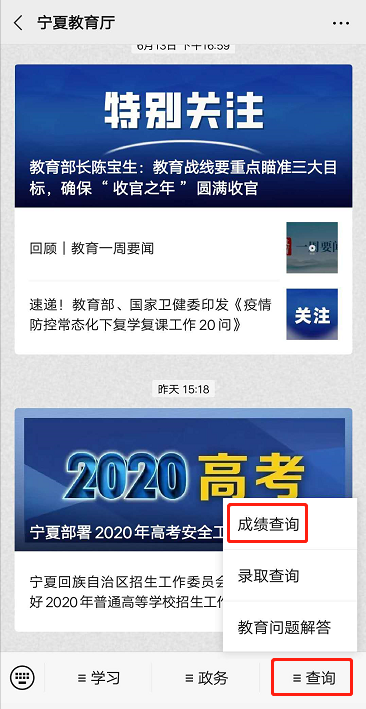Image resolution: width=366 pixels, height=709 pixels.
Task: Tap the 查询 bottom menu
Action: (312, 678)
